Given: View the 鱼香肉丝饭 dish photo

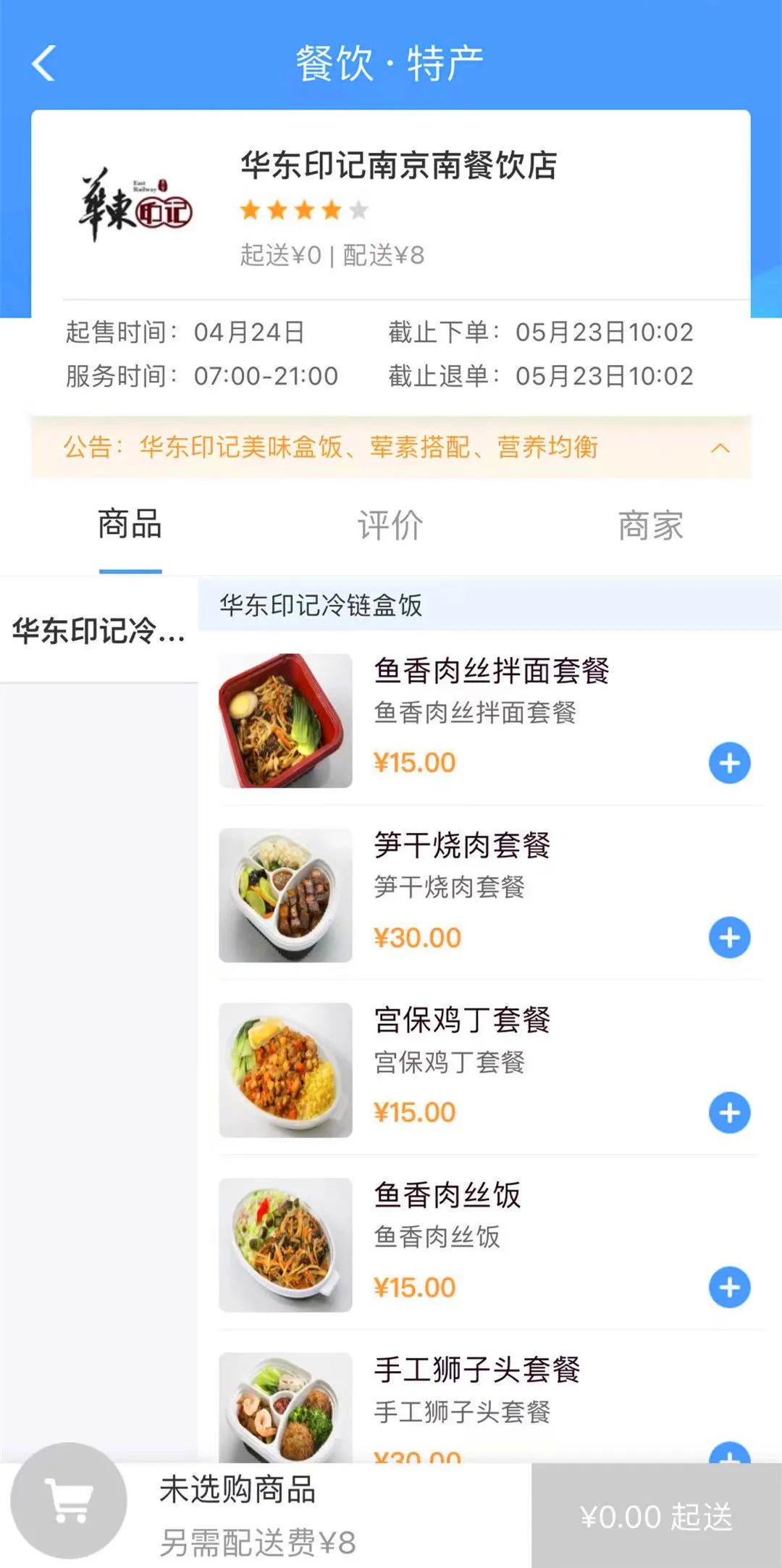Looking at the screenshot, I should (285, 1244).
